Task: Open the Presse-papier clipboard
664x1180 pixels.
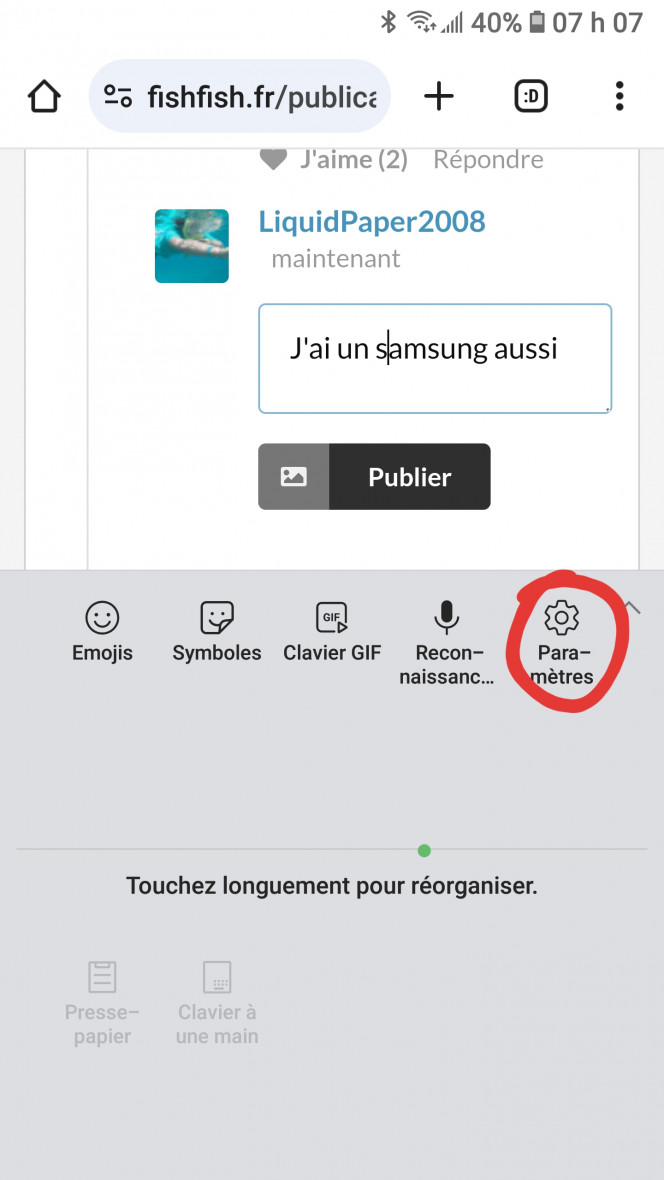Action: point(102,1003)
